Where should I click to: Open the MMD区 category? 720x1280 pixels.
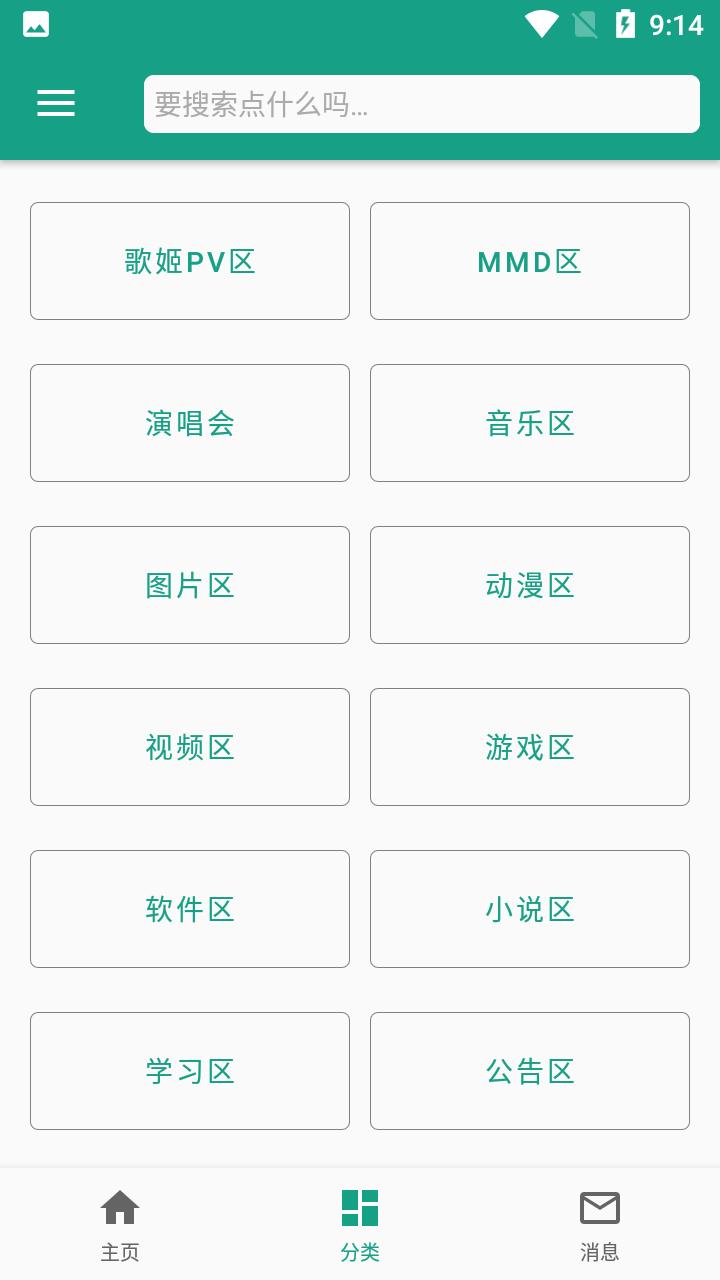point(529,261)
